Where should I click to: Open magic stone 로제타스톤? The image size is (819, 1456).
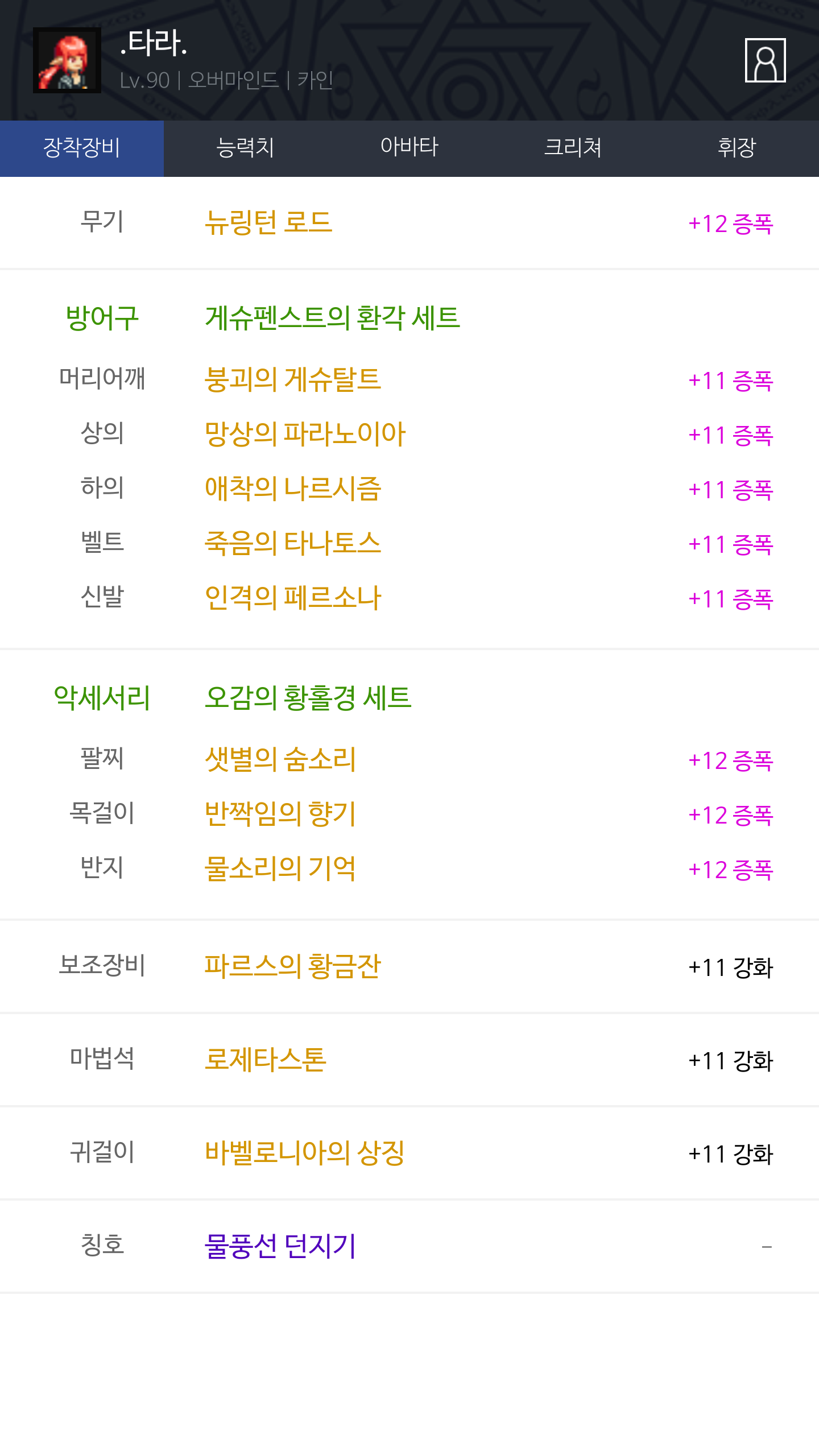pos(266,1060)
